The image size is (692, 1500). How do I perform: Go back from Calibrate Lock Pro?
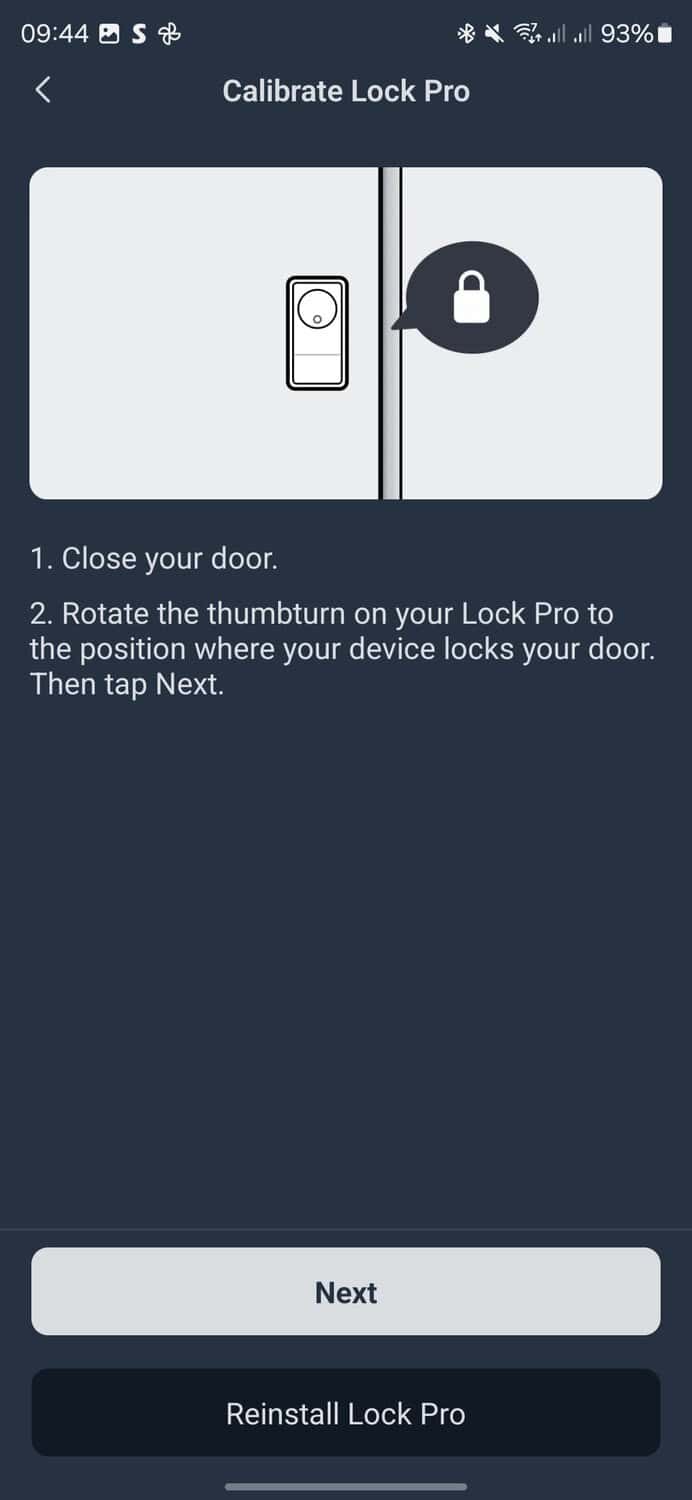point(42,90)
